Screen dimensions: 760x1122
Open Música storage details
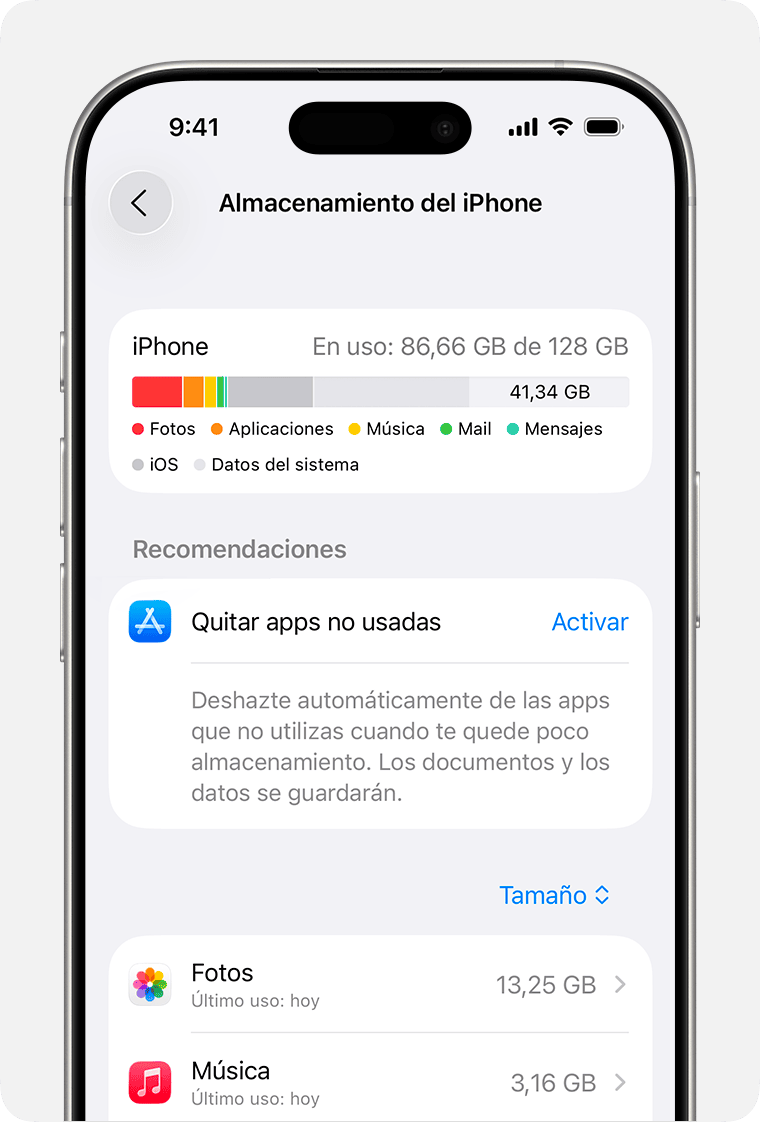coord(380,1082)
